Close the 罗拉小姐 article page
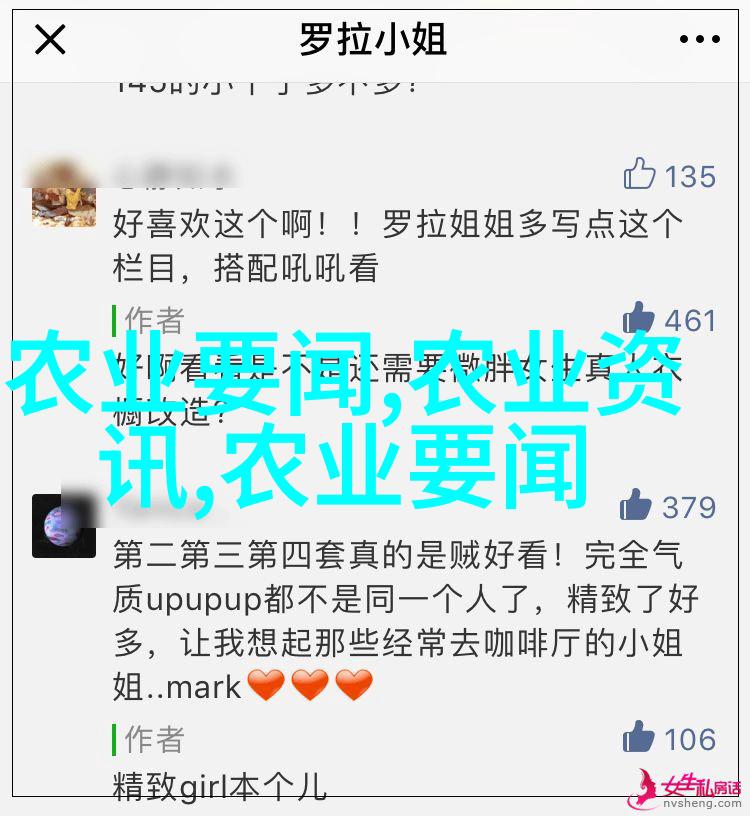 pyautogui.click(x=50, y=41)
